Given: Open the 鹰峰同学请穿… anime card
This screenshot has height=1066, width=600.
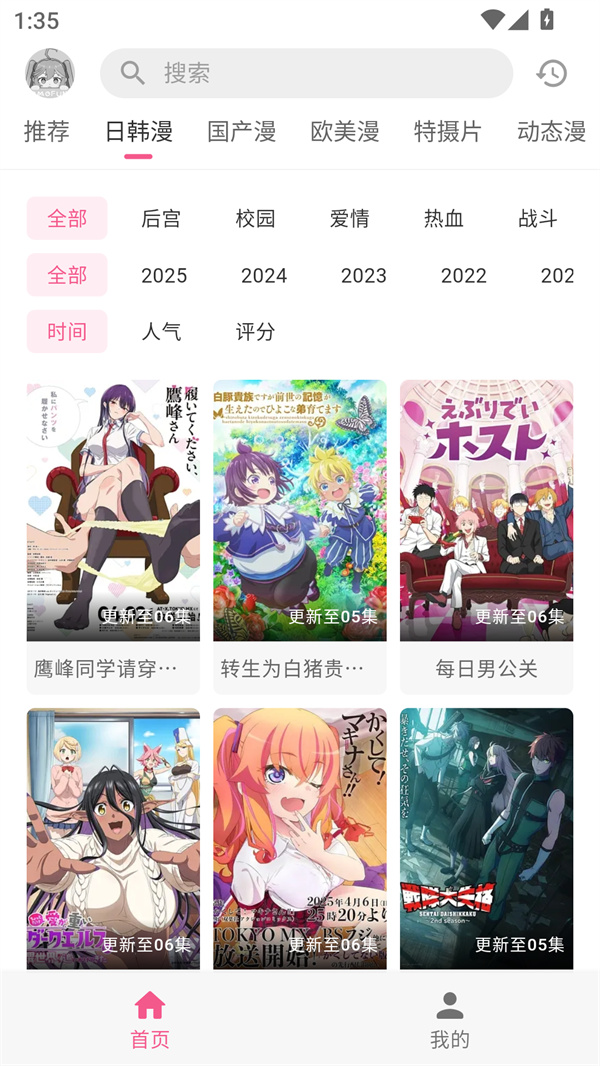Looking at the screenshot, I should tap(113, 535).
